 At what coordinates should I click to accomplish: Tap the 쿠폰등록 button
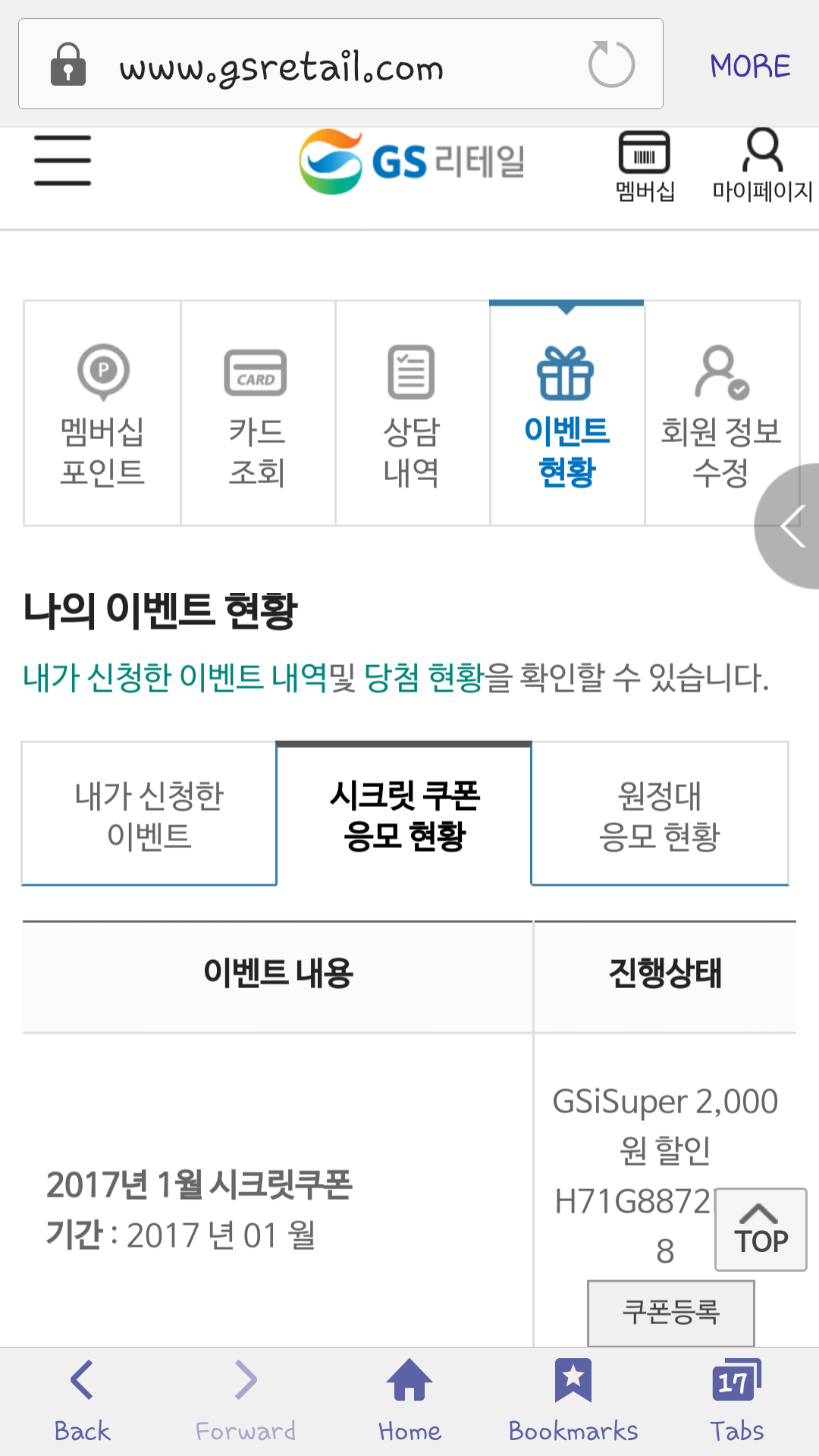[x=670, y=1312]
